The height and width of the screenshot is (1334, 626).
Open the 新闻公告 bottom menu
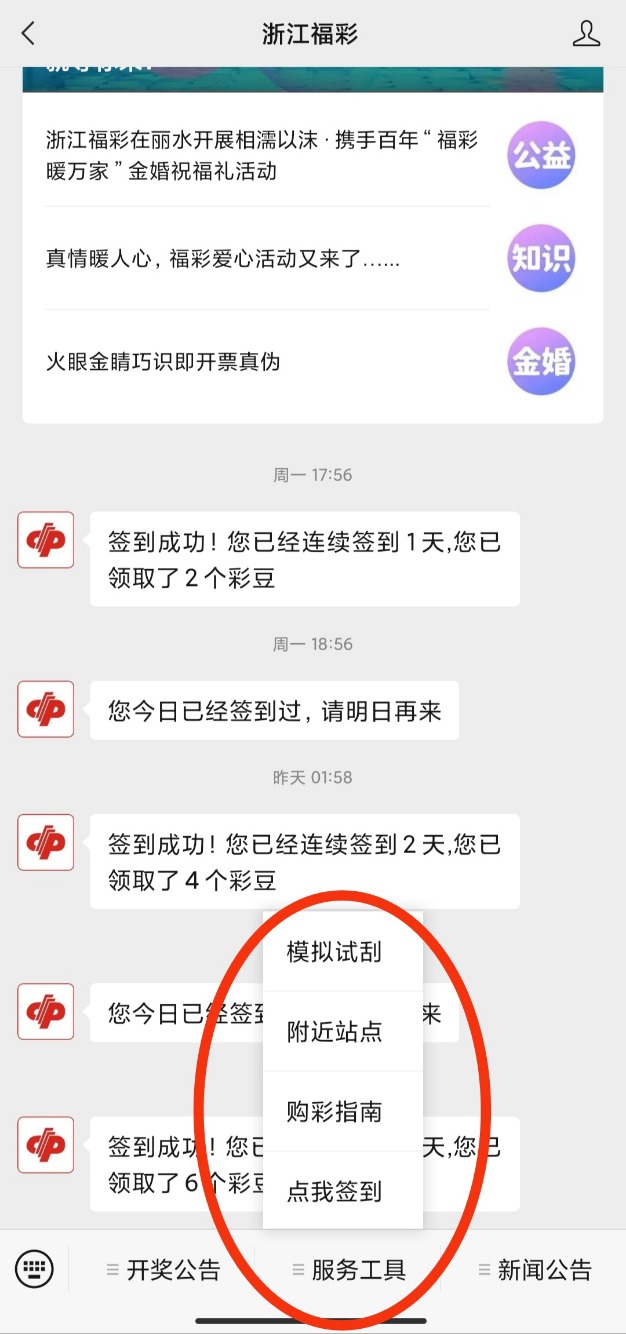535,1270
